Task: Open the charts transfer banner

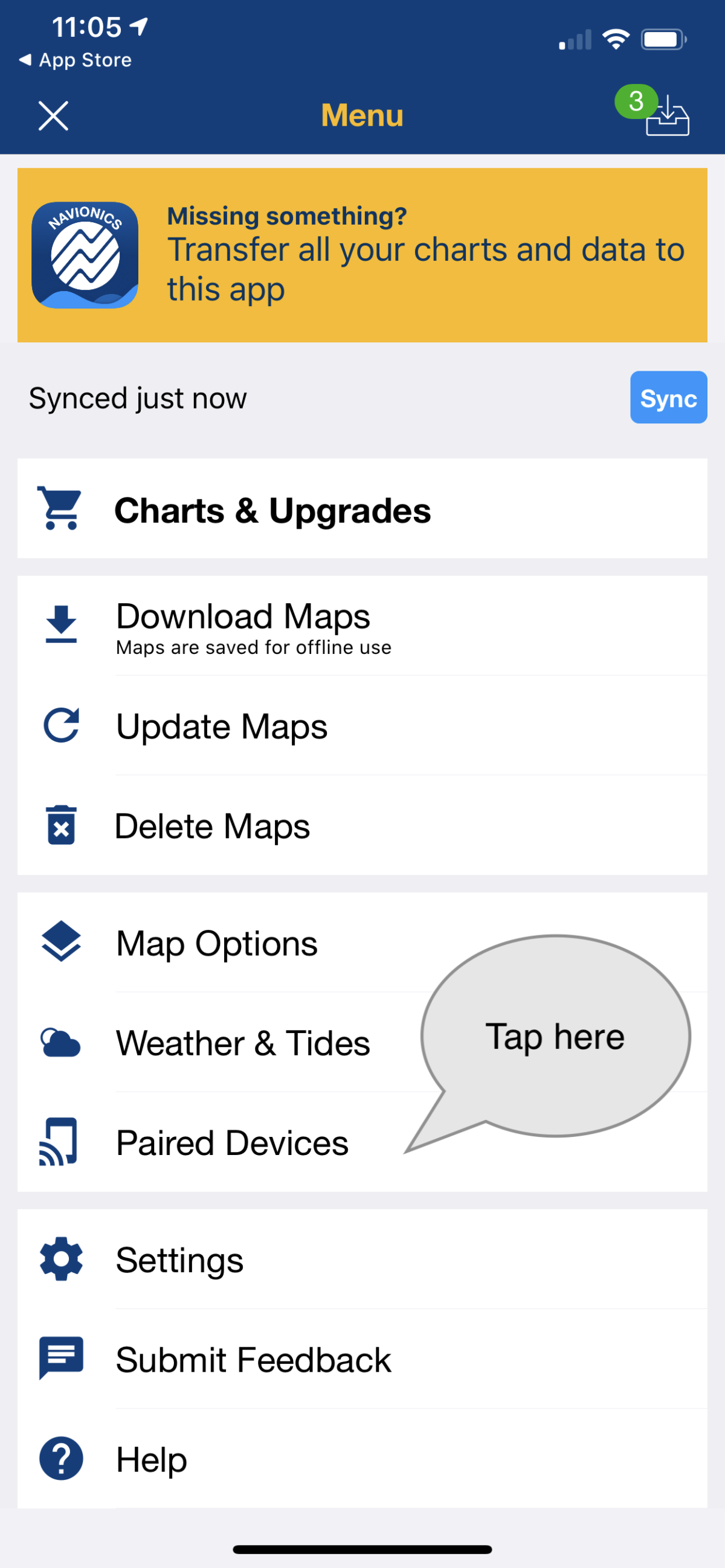Action: click(362, 253)
